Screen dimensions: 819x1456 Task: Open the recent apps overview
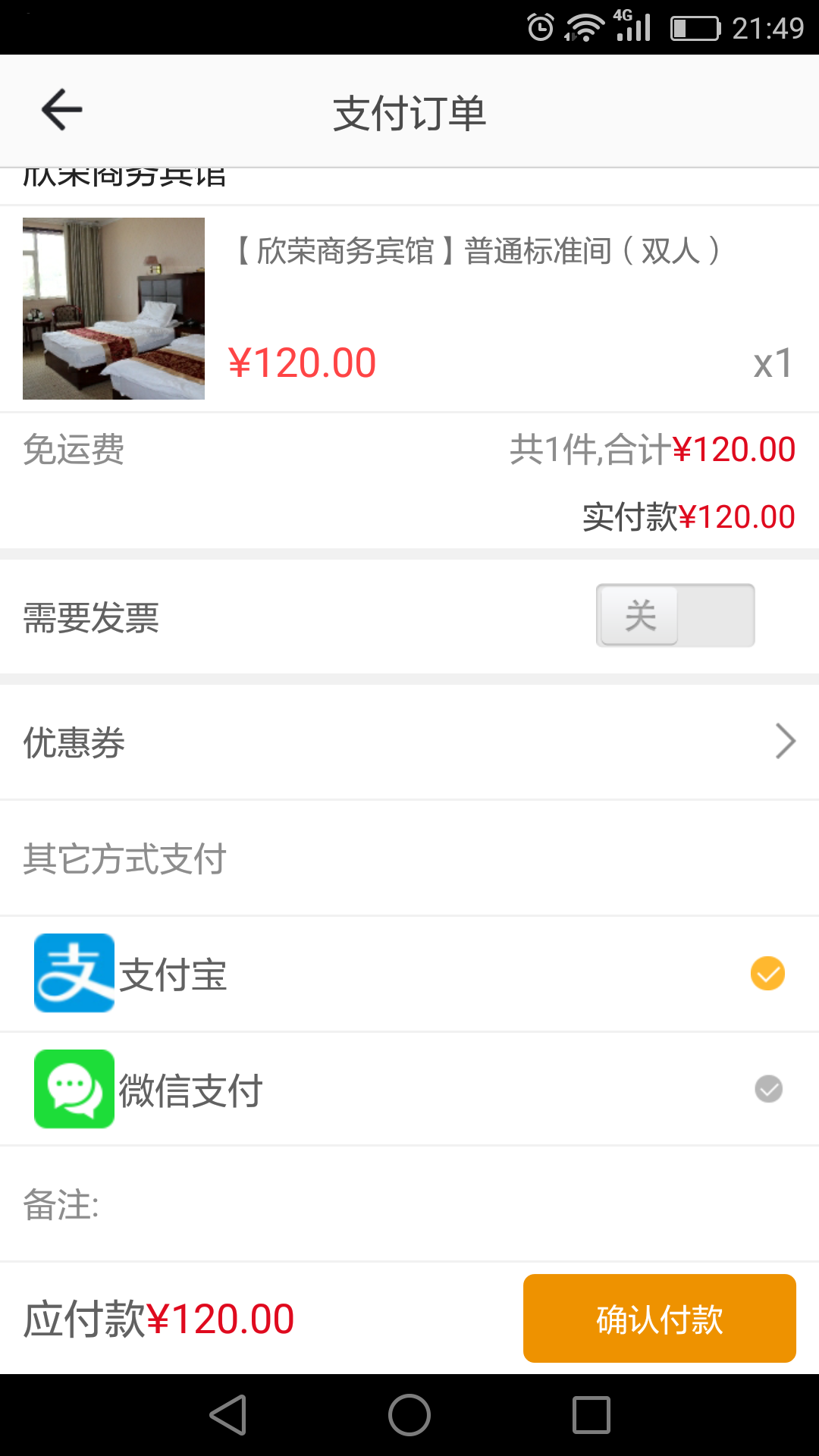point(591,1415)
